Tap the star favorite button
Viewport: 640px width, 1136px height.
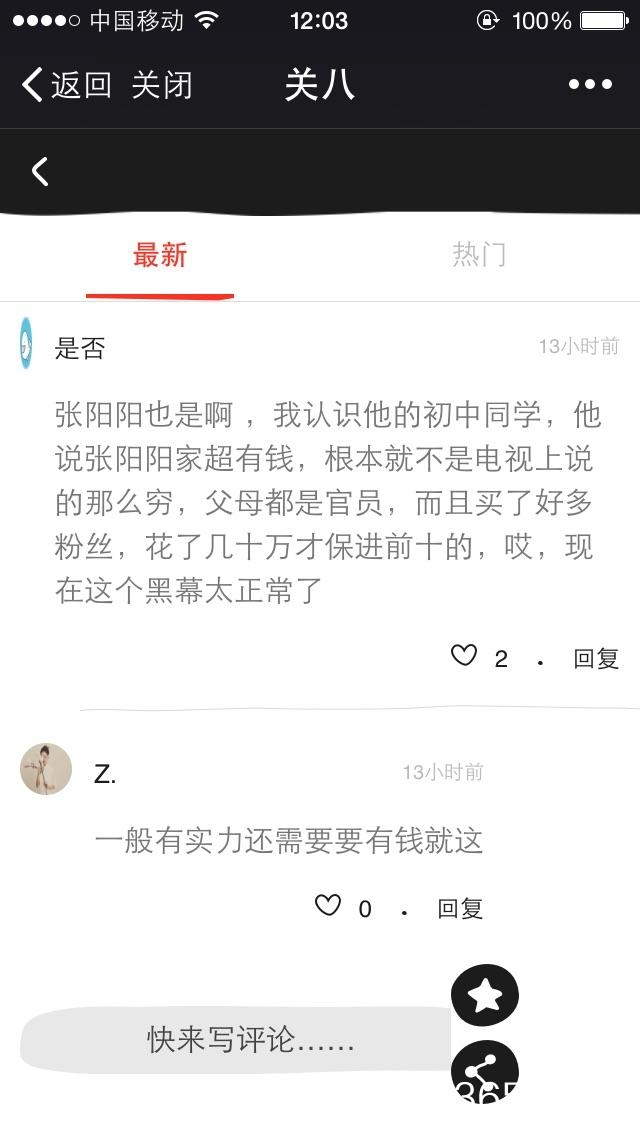[485, 995]
